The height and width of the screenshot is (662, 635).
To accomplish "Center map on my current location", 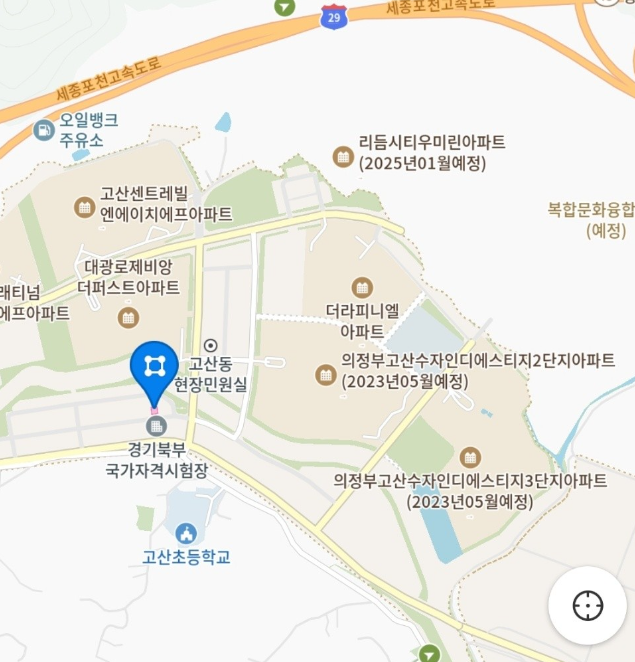I will 587,606.
